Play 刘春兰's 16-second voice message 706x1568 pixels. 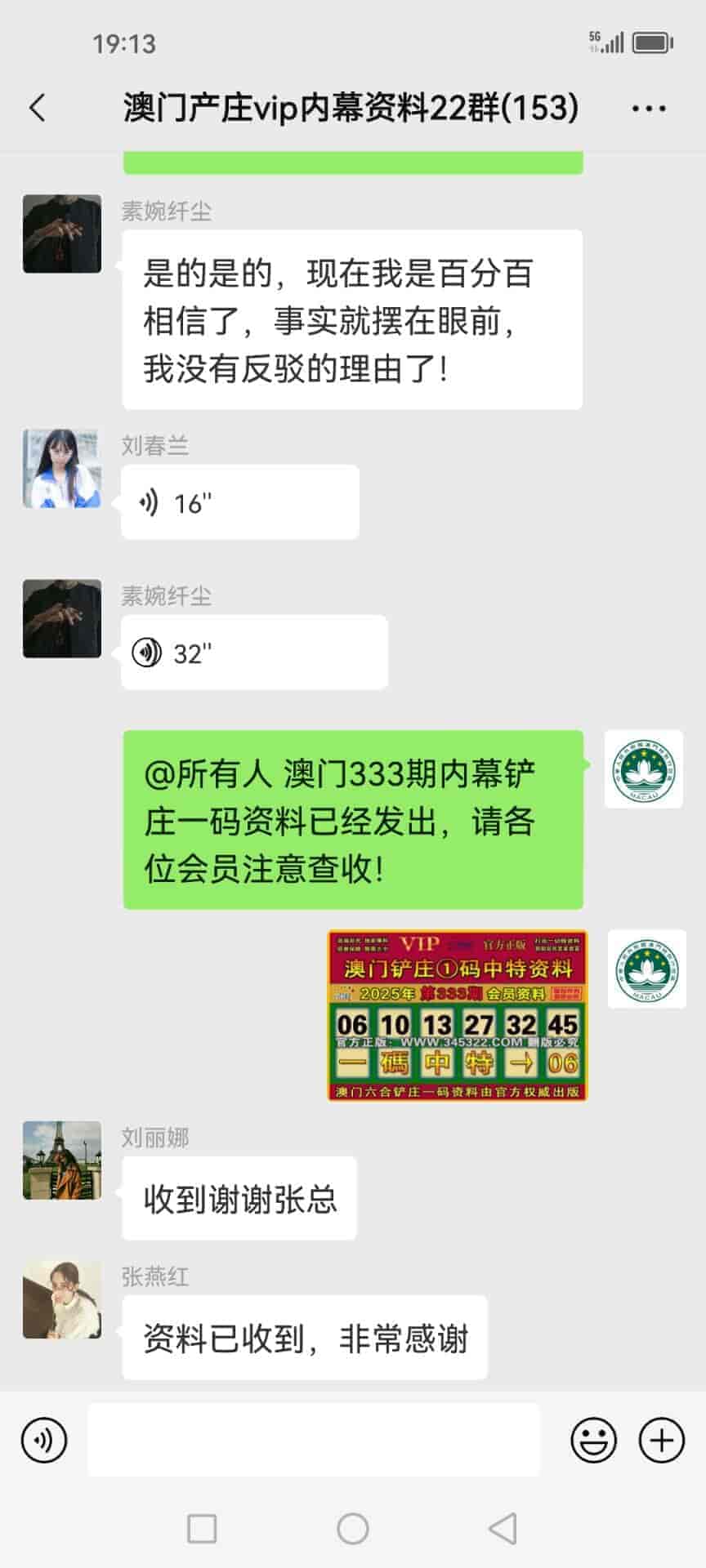(239, 502)
